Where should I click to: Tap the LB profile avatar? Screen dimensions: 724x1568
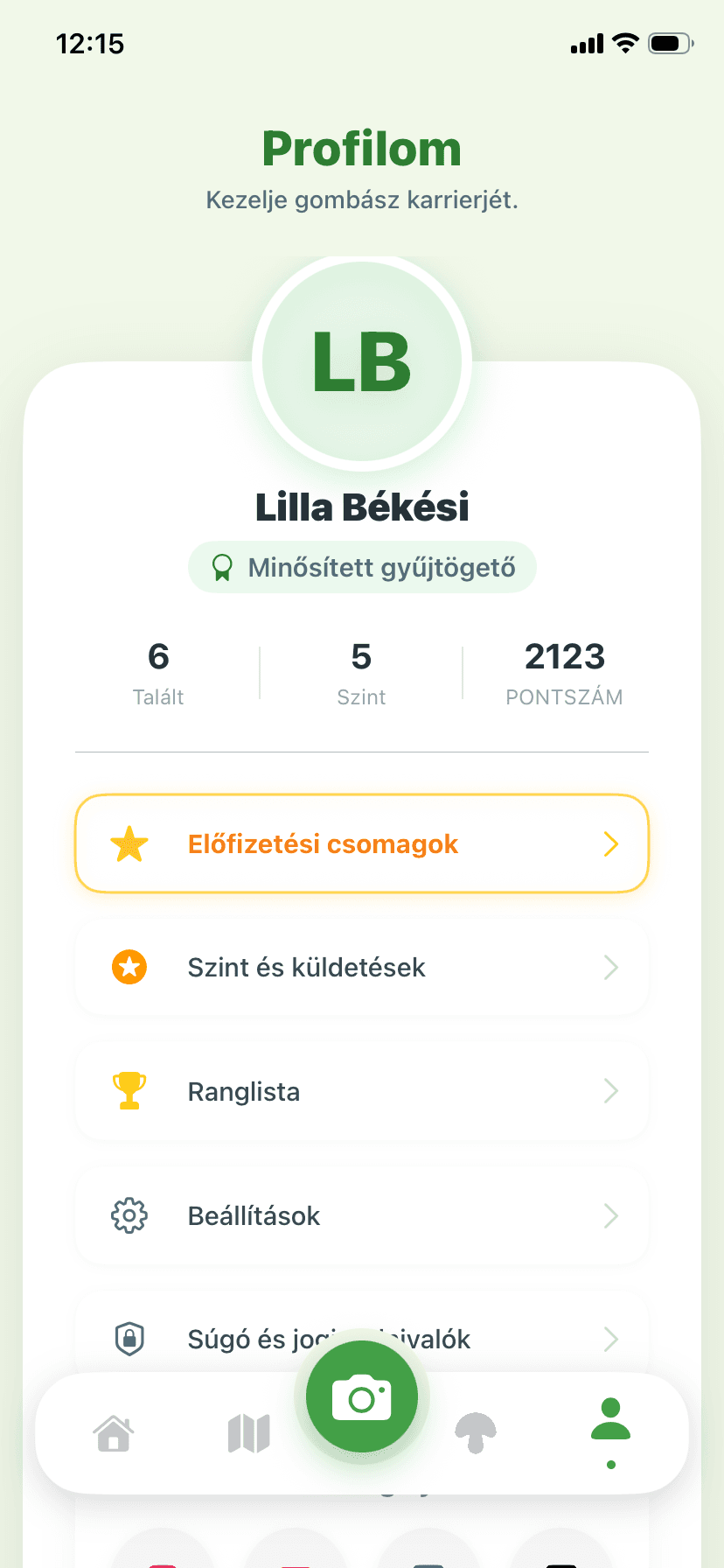(362, 361)
